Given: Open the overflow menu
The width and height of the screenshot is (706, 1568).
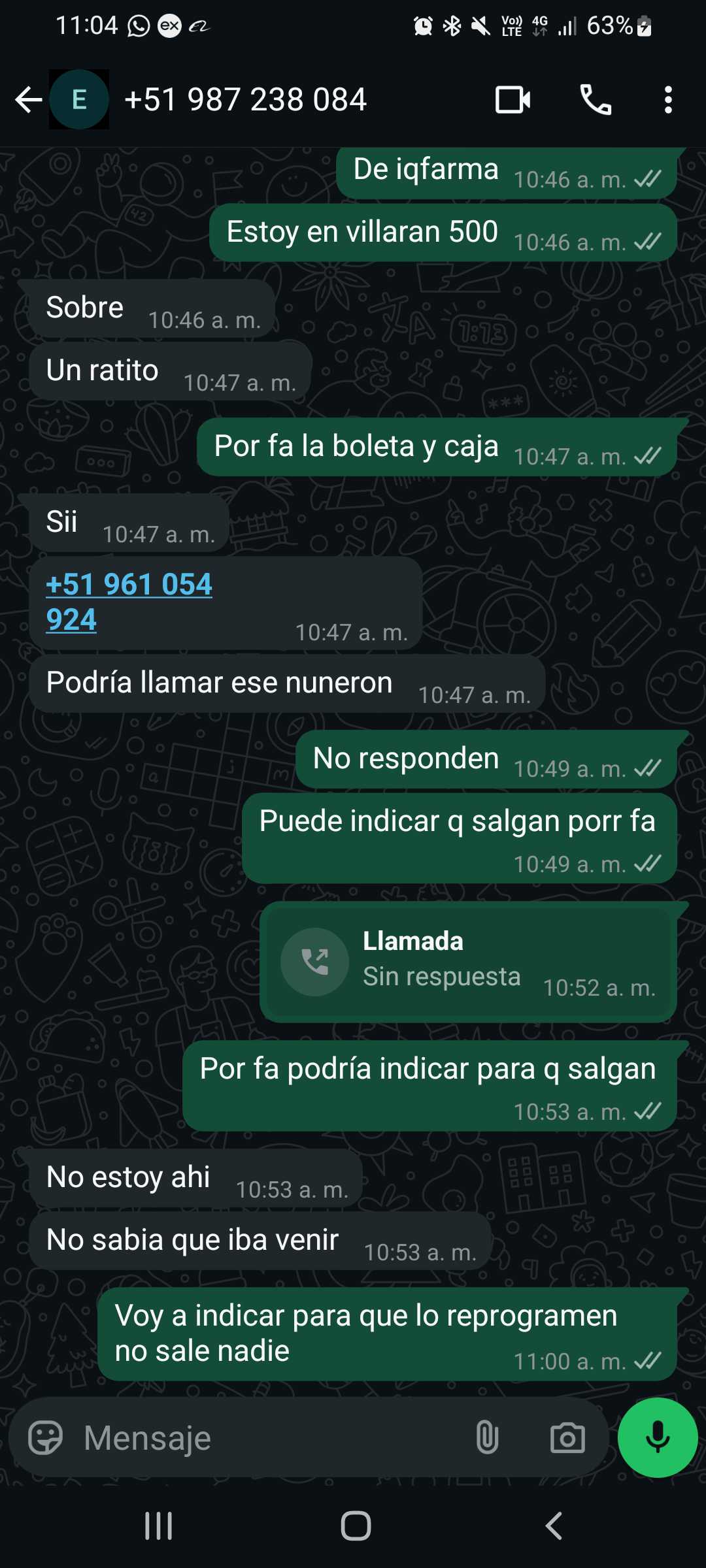Looking at the screenshot, I should coord(667,100).
